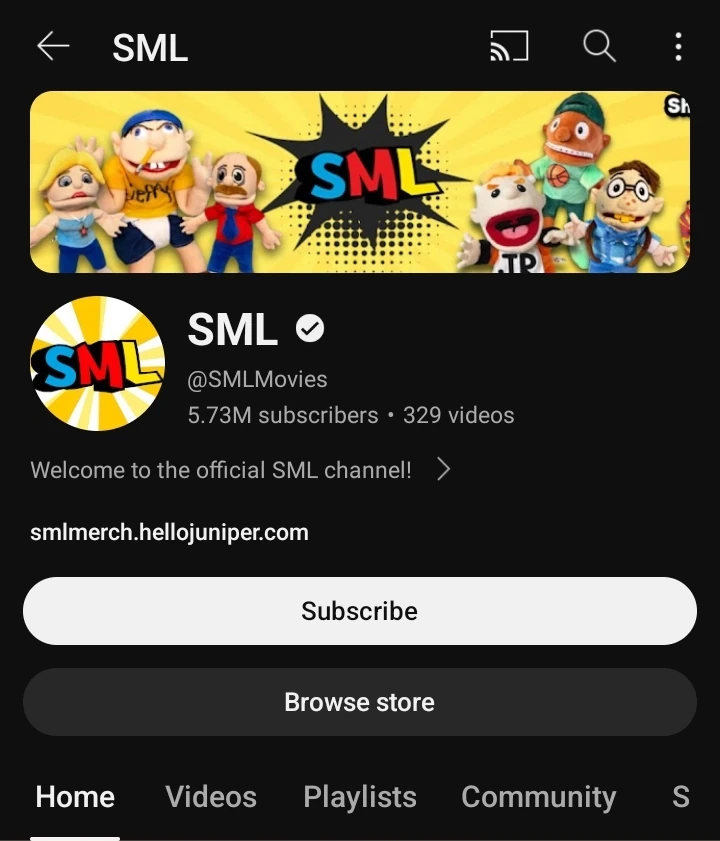The width and height of the screenshot is (720, 841).
Task: Tap the channel banner artwork
Action: tap(360, 180)
